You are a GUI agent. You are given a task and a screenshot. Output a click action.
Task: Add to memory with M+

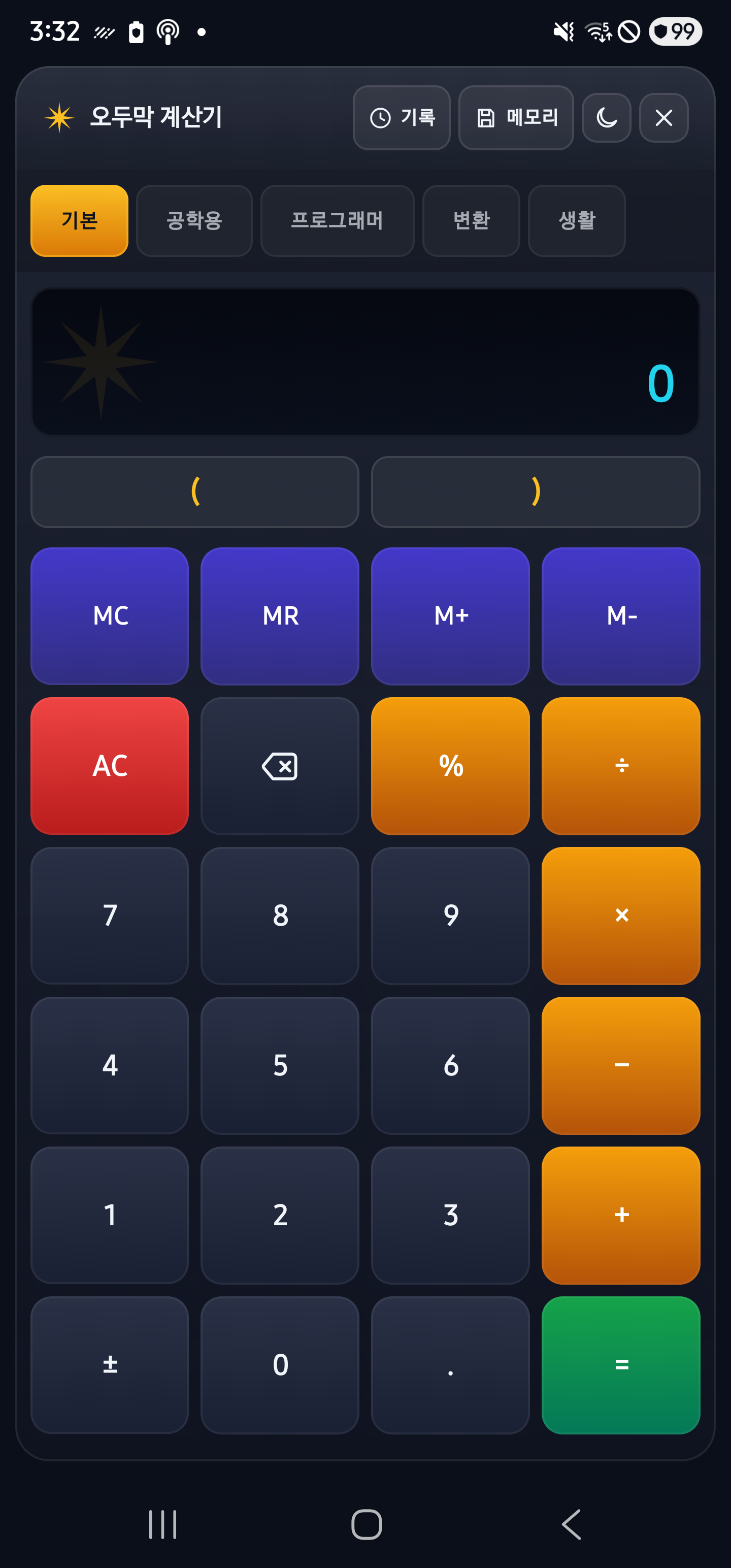(450, 616)
